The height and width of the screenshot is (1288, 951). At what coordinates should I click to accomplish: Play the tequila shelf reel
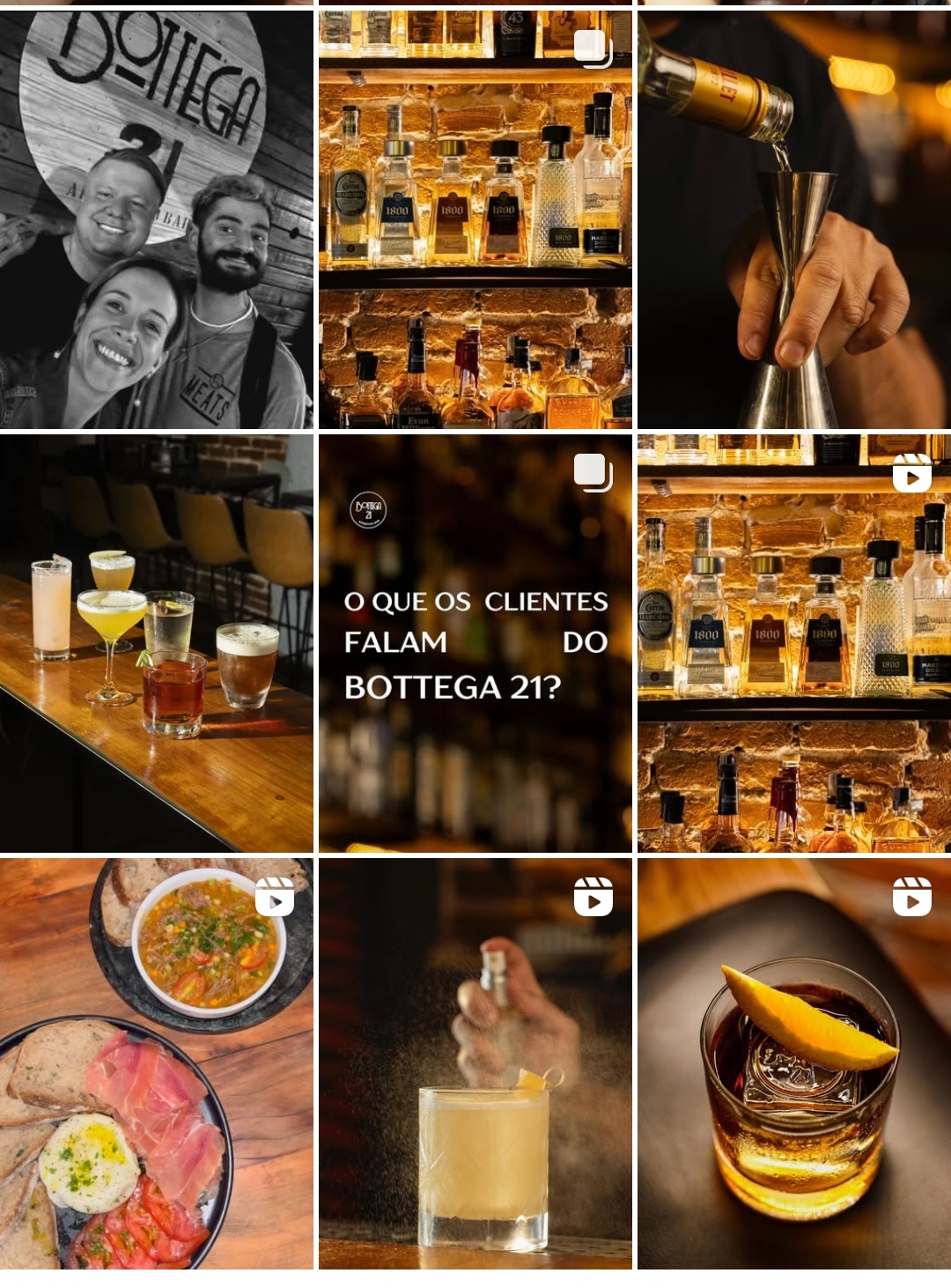tap(793, 643)
